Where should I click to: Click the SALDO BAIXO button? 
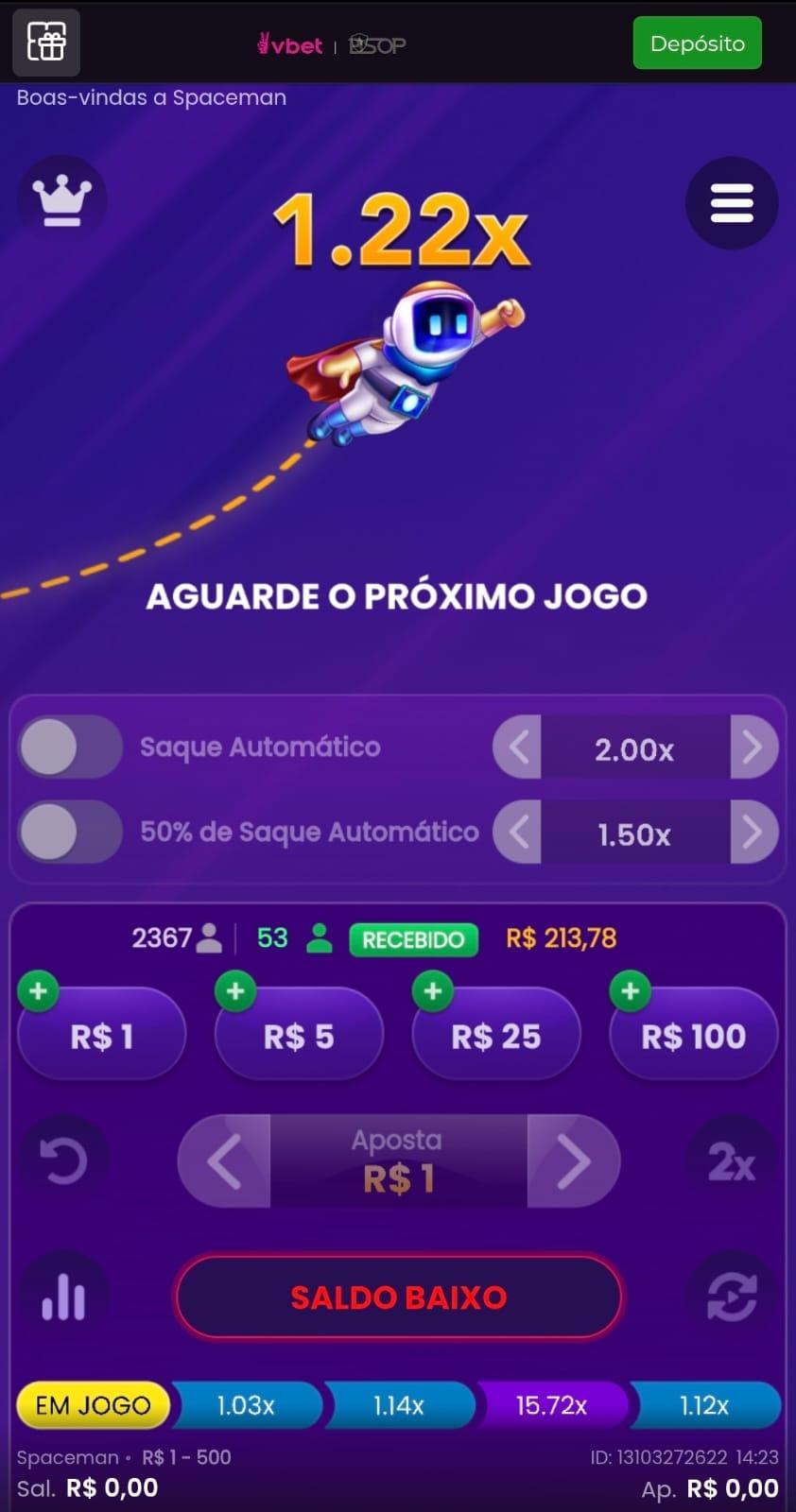tap(398, 1297)
